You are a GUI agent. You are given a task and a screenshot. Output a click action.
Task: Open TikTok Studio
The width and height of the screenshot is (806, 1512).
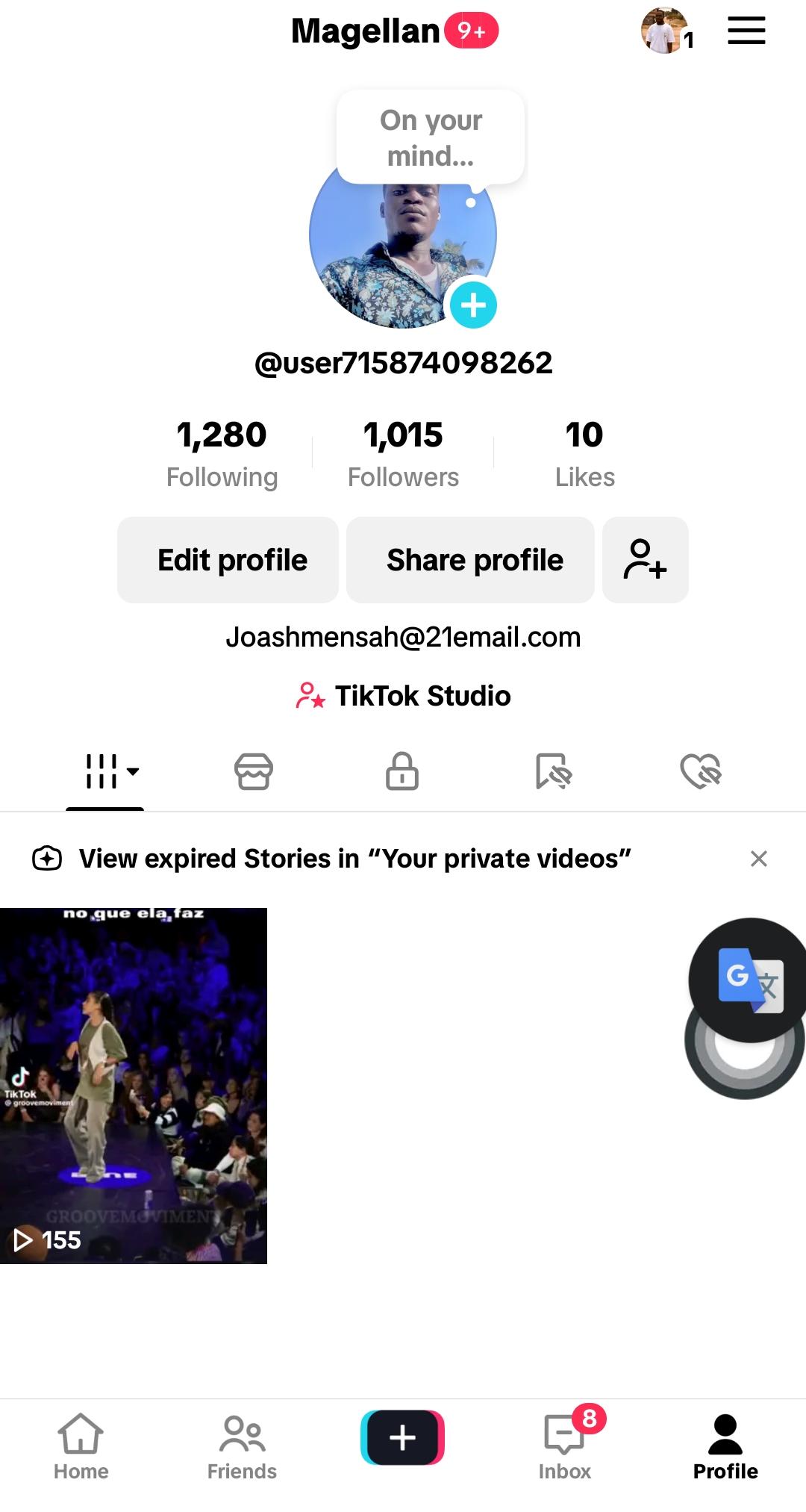pos(403,696)
